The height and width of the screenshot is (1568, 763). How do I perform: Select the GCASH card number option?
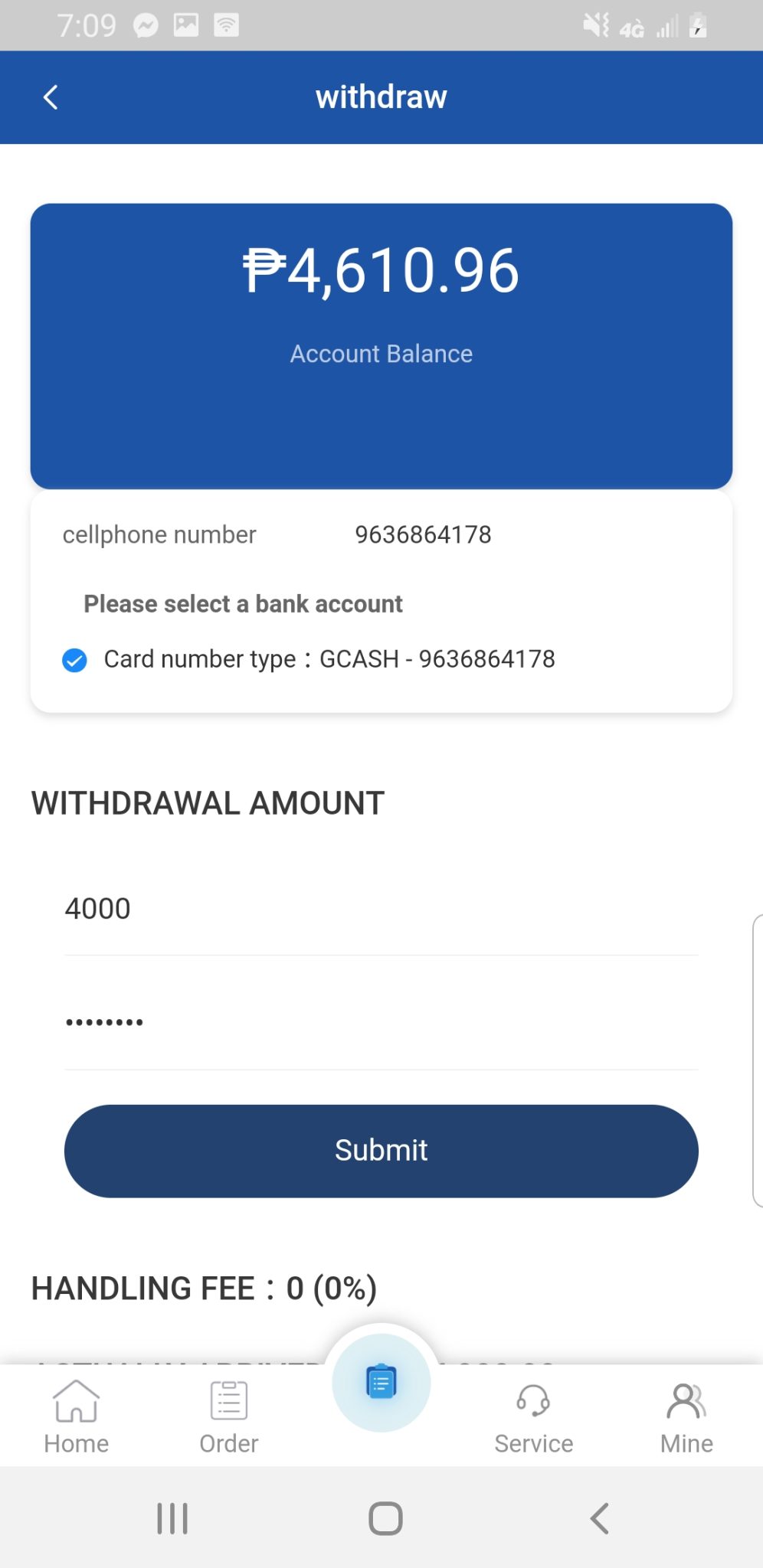[x=74, y=659]
